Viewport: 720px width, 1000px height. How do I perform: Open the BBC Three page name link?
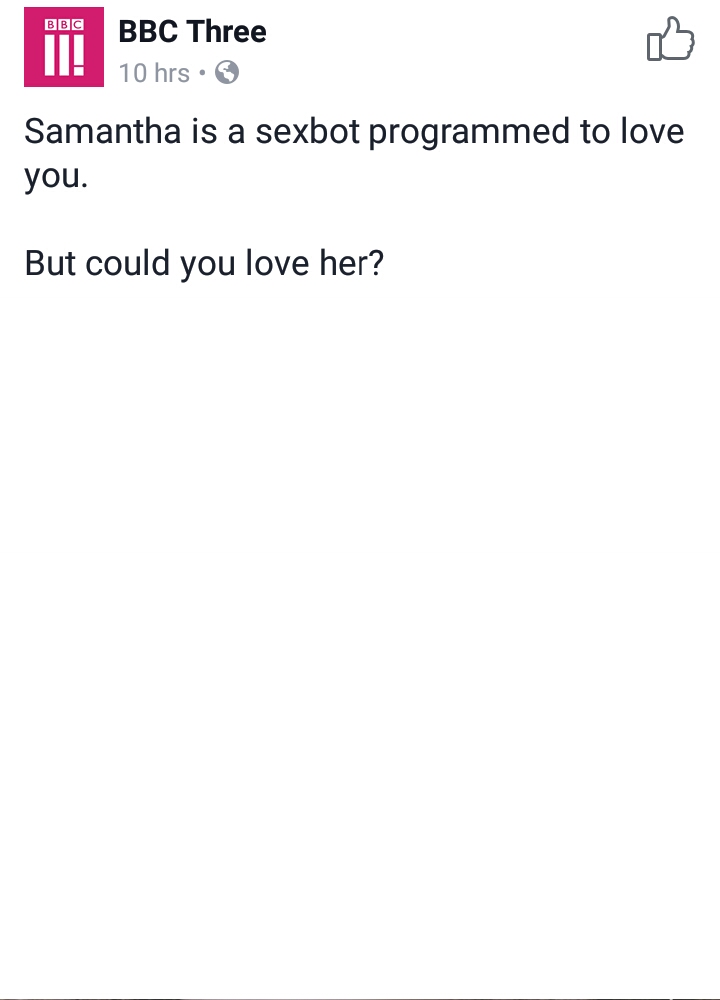tap(192, 32)
